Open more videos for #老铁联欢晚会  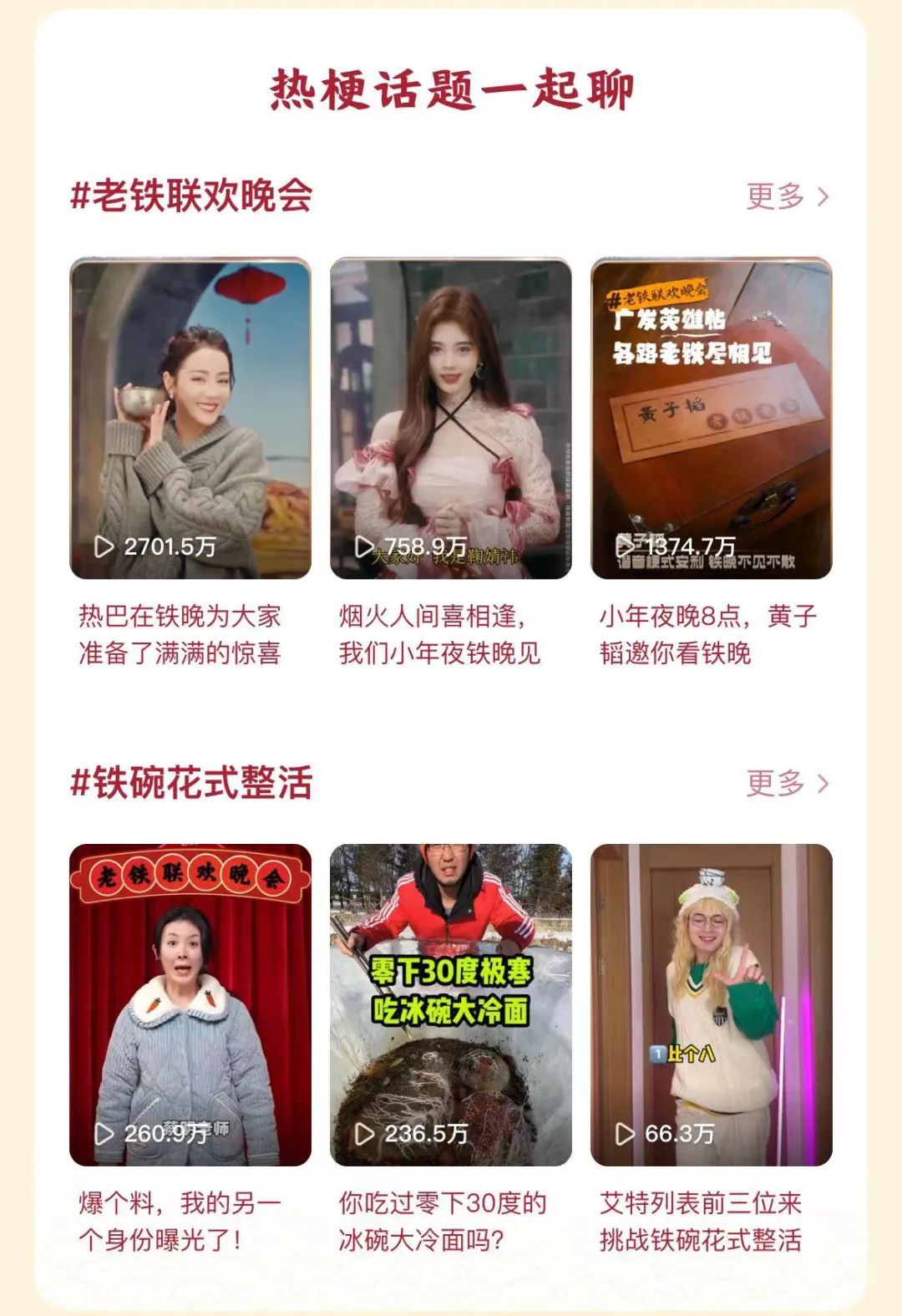click(787, 196)
